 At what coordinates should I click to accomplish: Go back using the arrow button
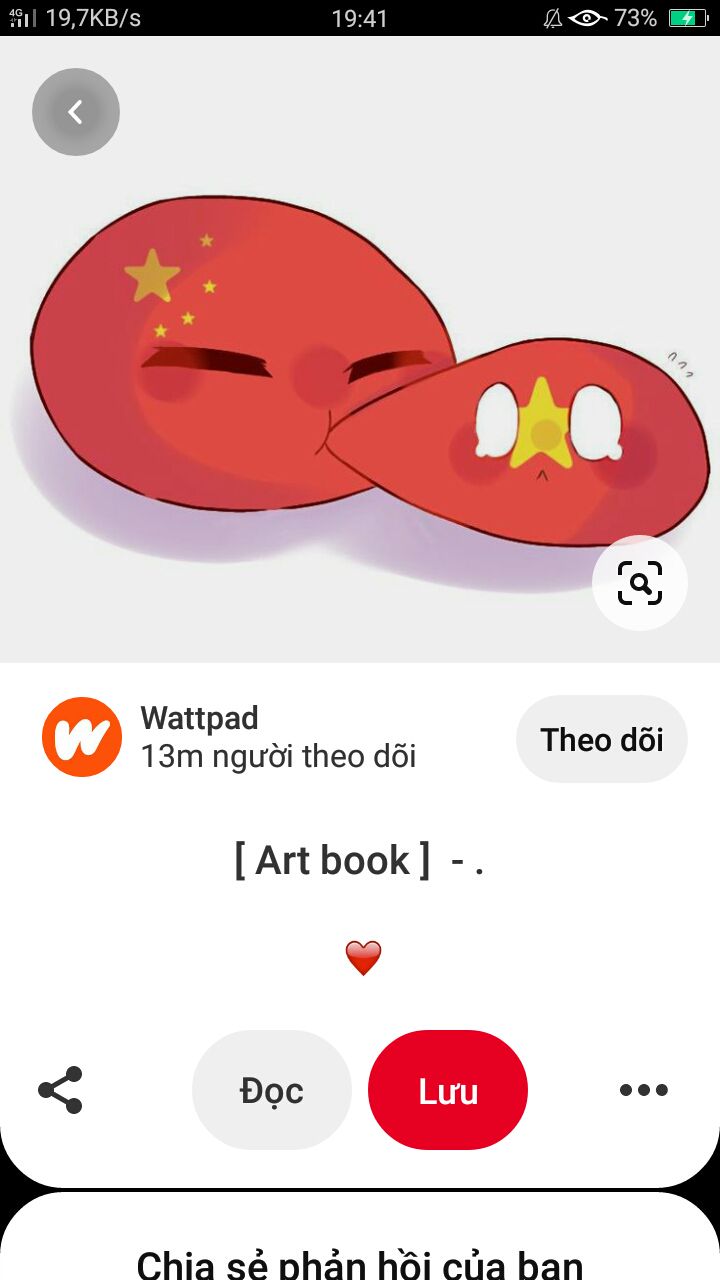point(76,112)
